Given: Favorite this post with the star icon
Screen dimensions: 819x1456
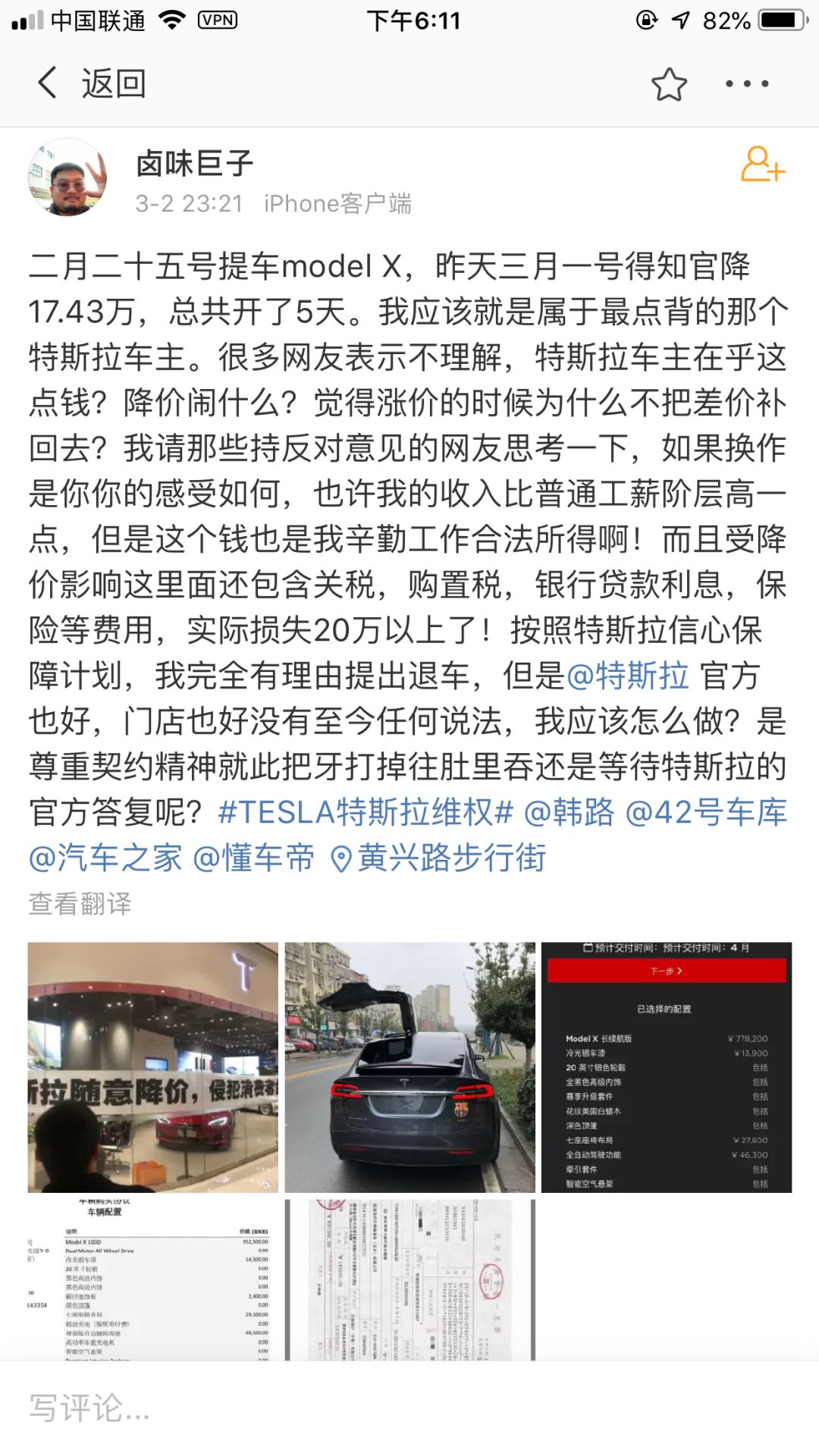Looking at the screenshot, I should (x=669, y=84).
